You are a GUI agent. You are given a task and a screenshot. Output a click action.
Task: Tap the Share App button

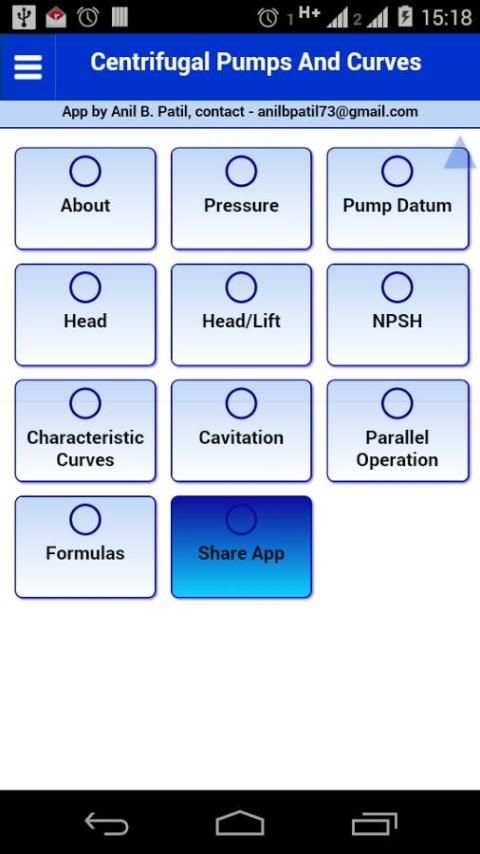(x=241, y=547)
